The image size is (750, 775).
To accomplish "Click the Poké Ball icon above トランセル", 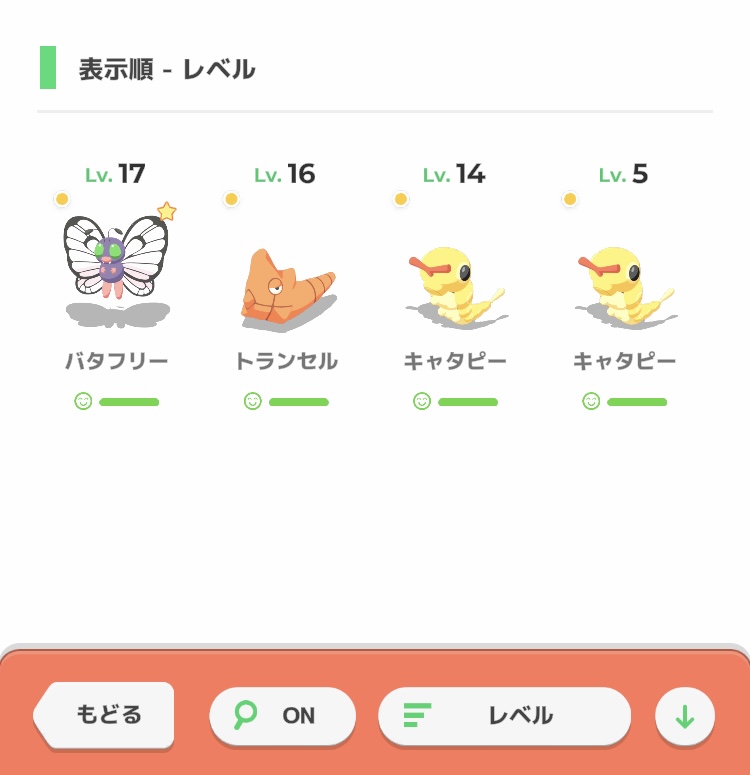I will (x=231, y=198).
